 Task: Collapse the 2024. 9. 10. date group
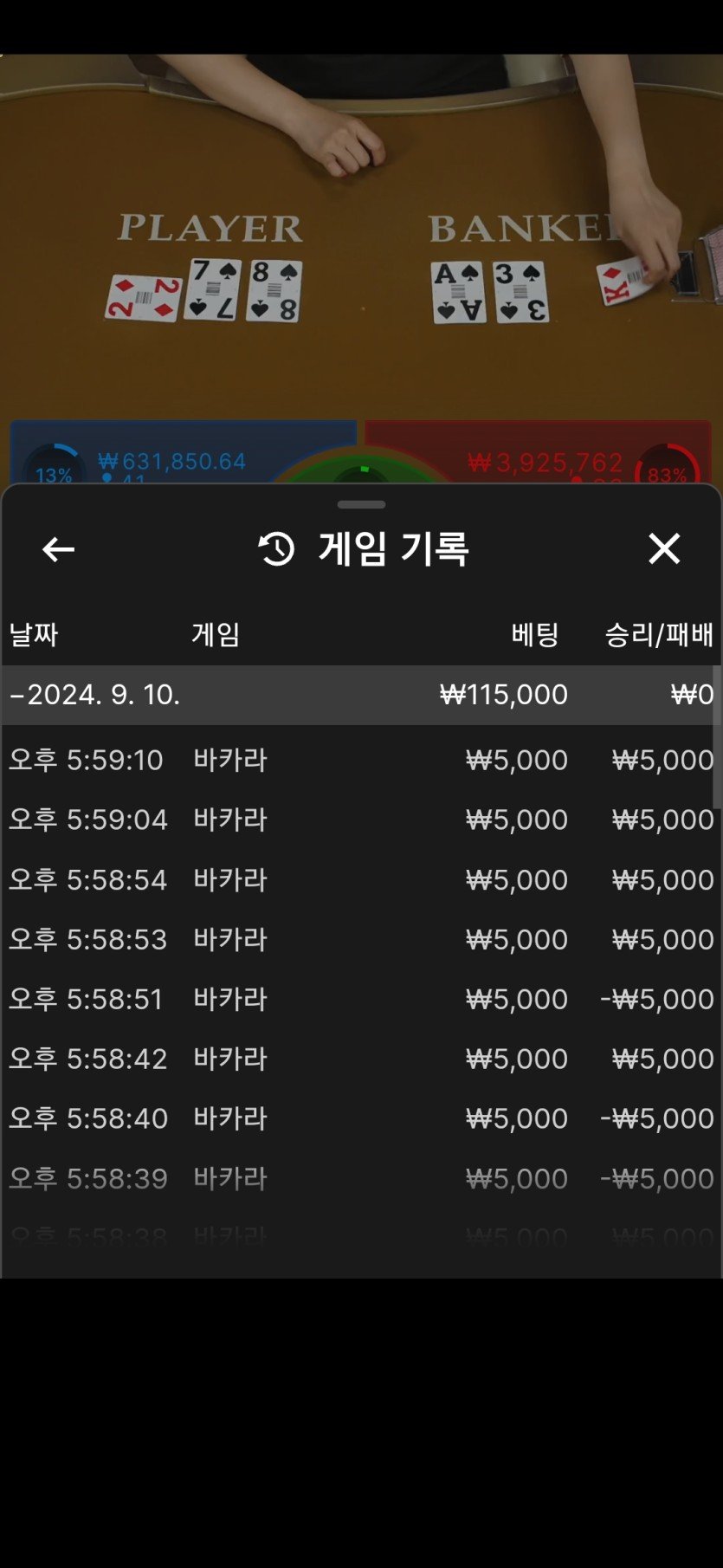coord(95,695)
